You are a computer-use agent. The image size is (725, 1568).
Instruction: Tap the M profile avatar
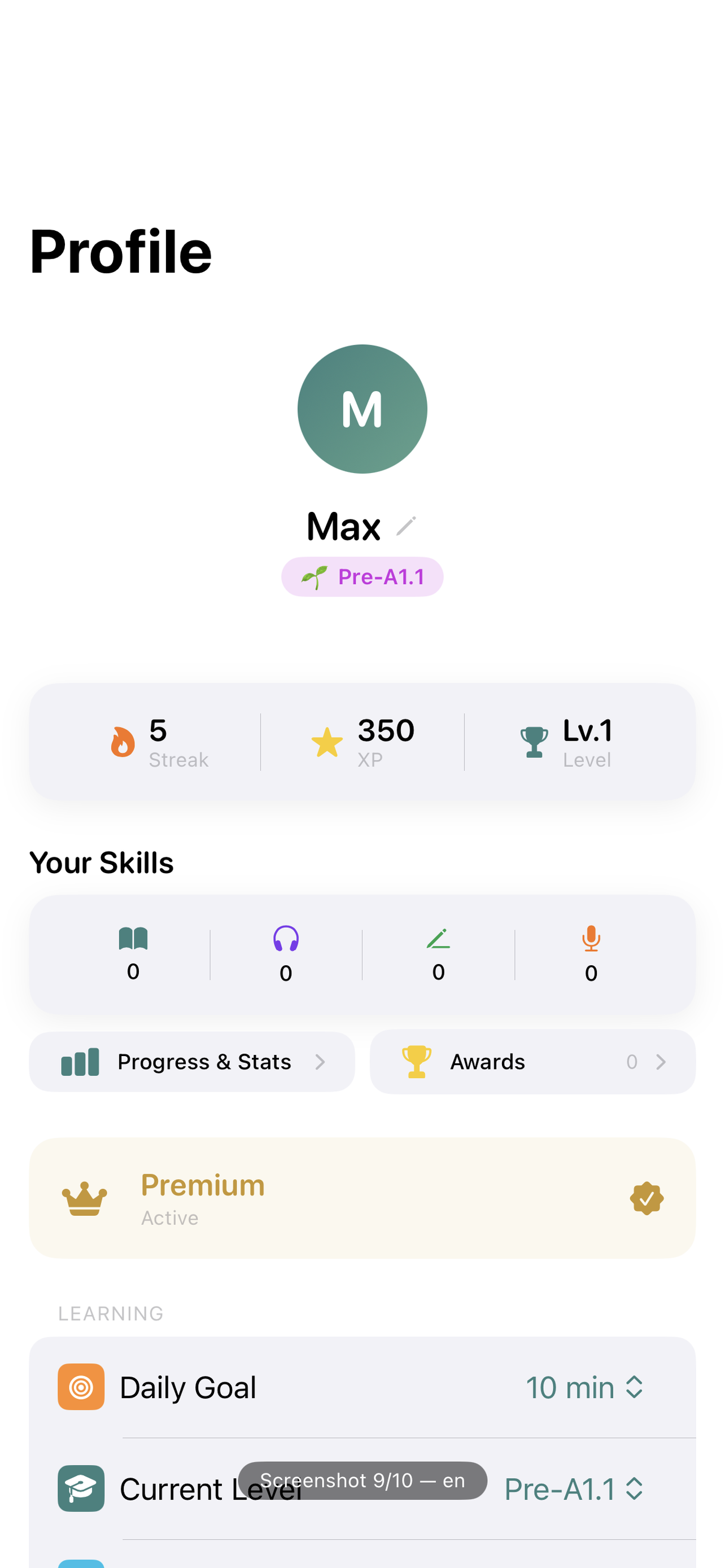[x=362, y=409]
